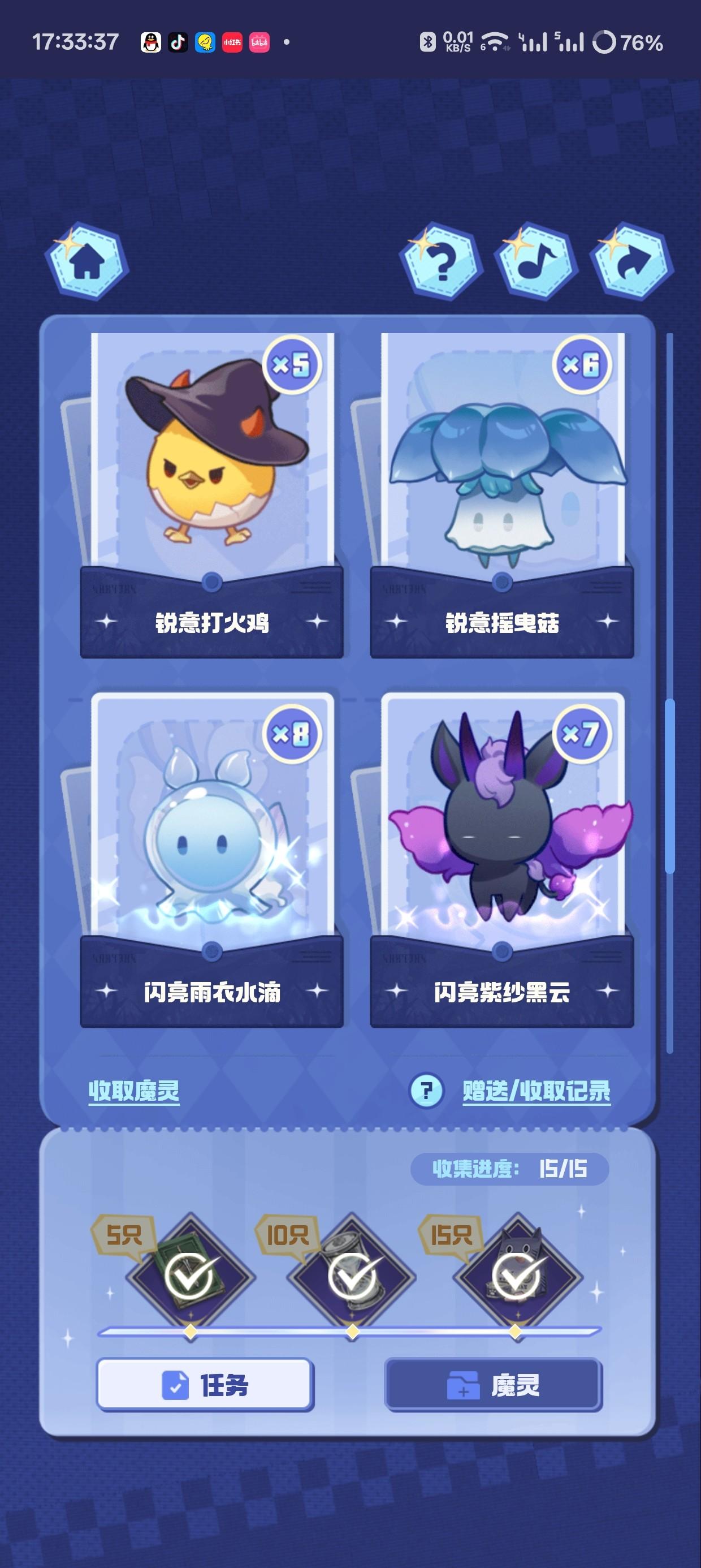Switch to the 任务 tab
The height and width of the screenshot is (1568, 701).
(x=205, y=1385)
